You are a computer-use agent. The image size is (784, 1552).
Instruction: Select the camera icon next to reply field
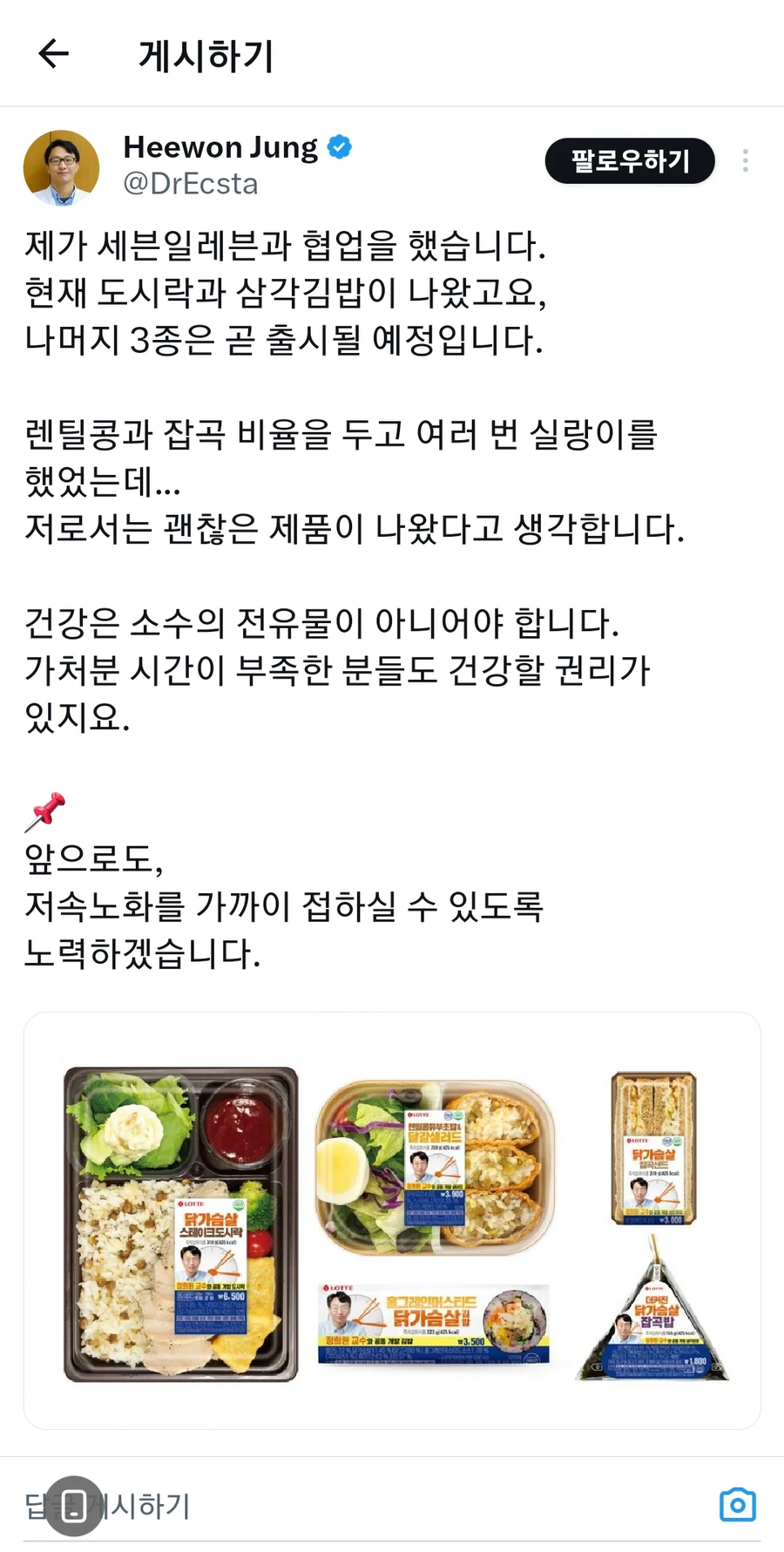click(x=737, y=1504)
